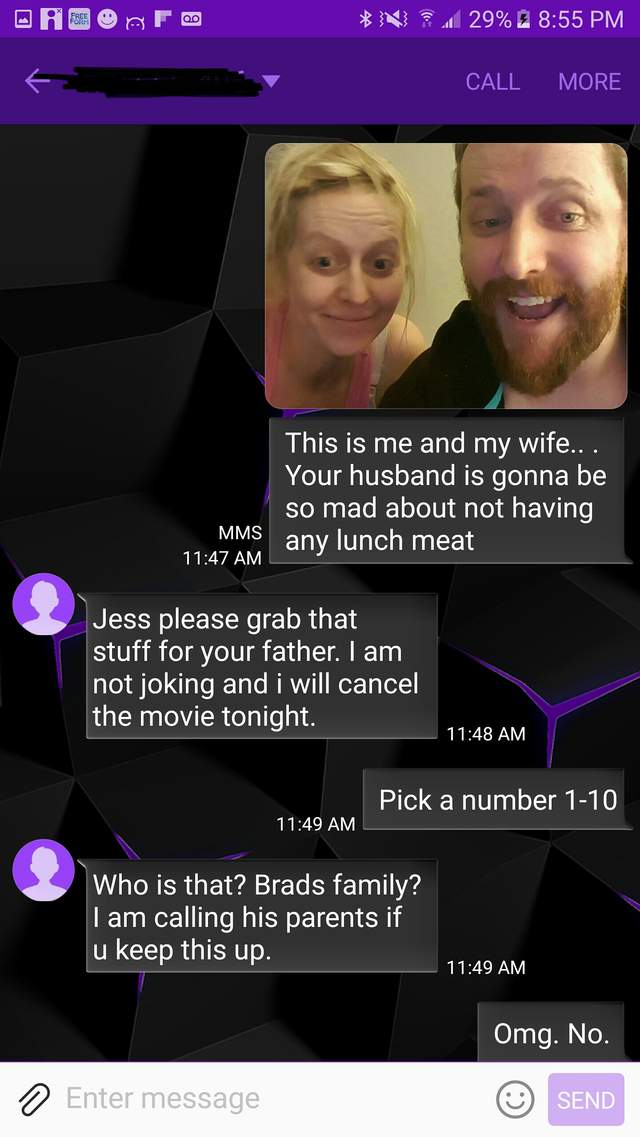Tap the attach paperclip icon

pyautogui.click(x=33, y=1099)
